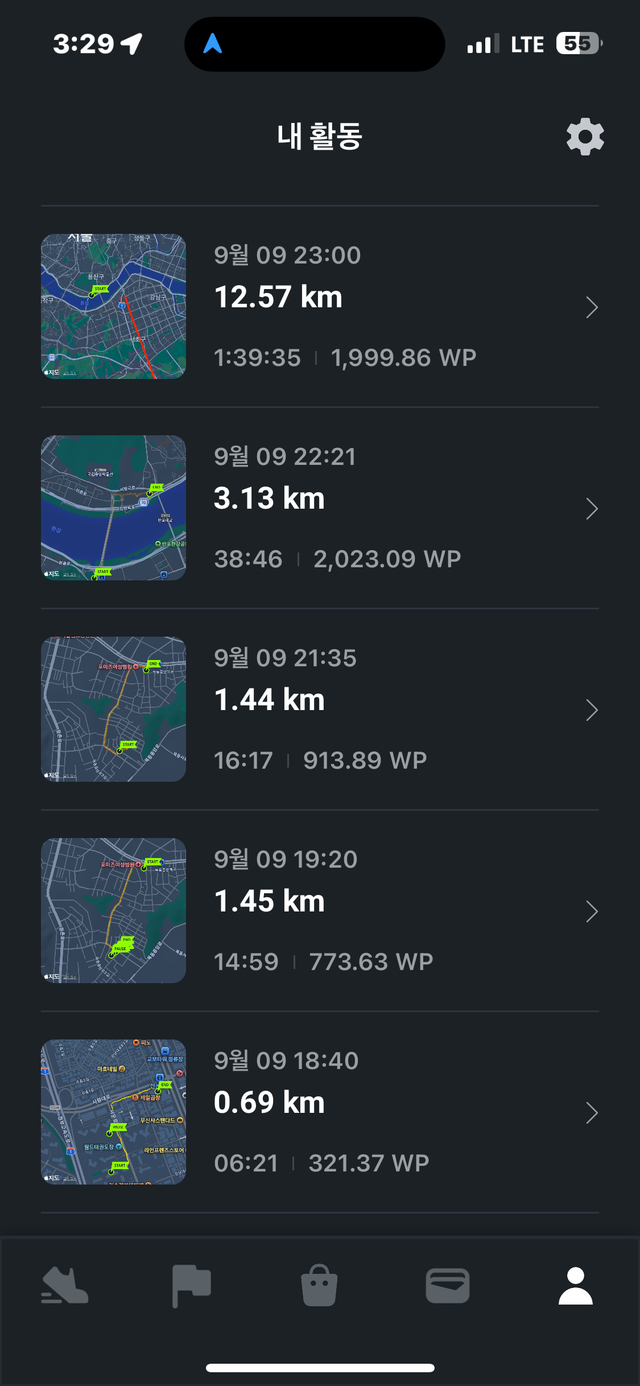Switch to the wallet tab
The height and width of the screenshot is (1386, 640).
[447, 1285]
